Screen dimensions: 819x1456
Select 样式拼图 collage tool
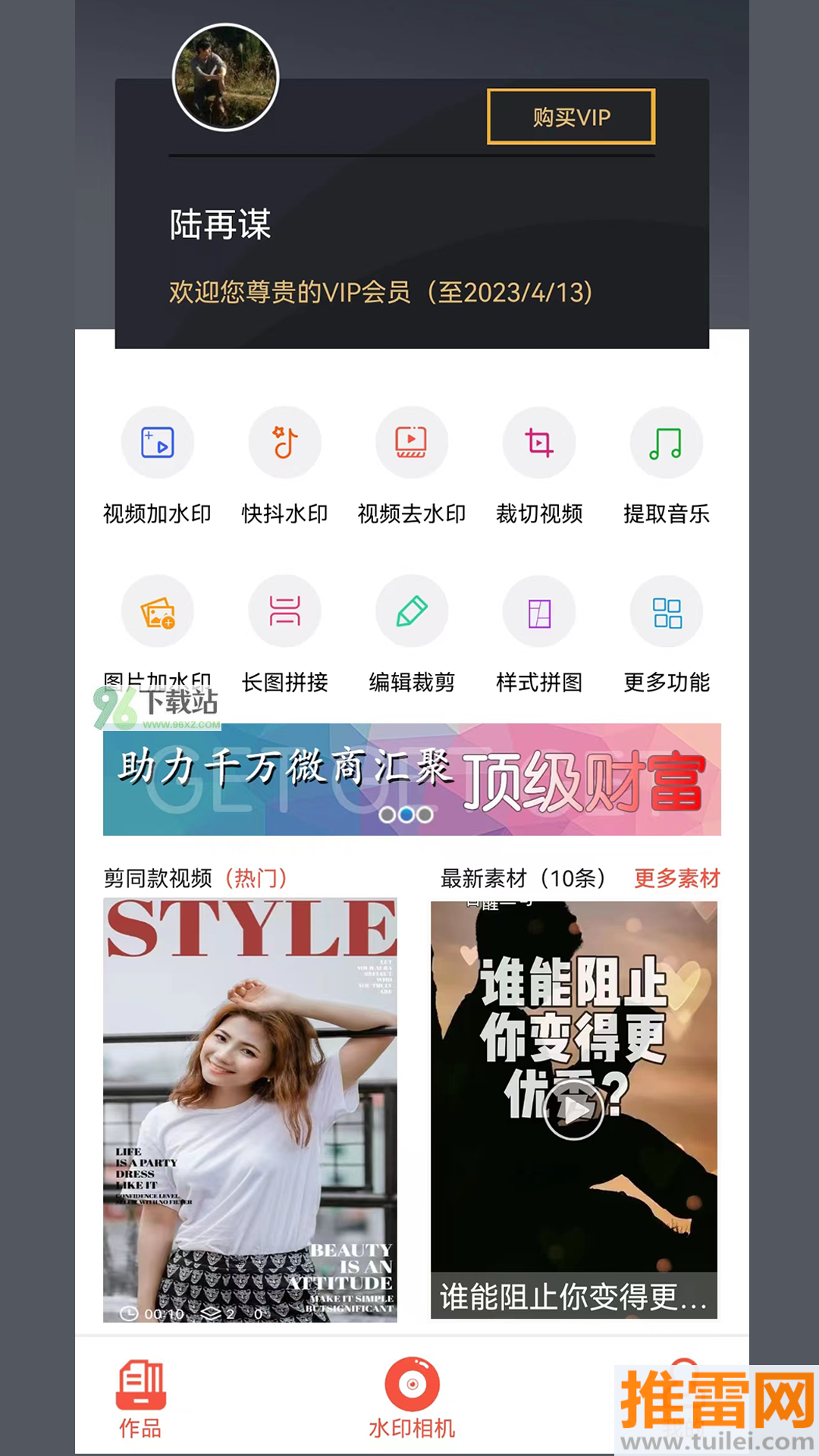[x=539, y=611]
